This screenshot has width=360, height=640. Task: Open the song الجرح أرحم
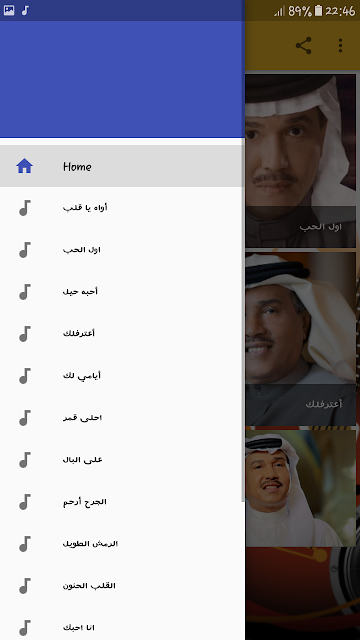122,502
